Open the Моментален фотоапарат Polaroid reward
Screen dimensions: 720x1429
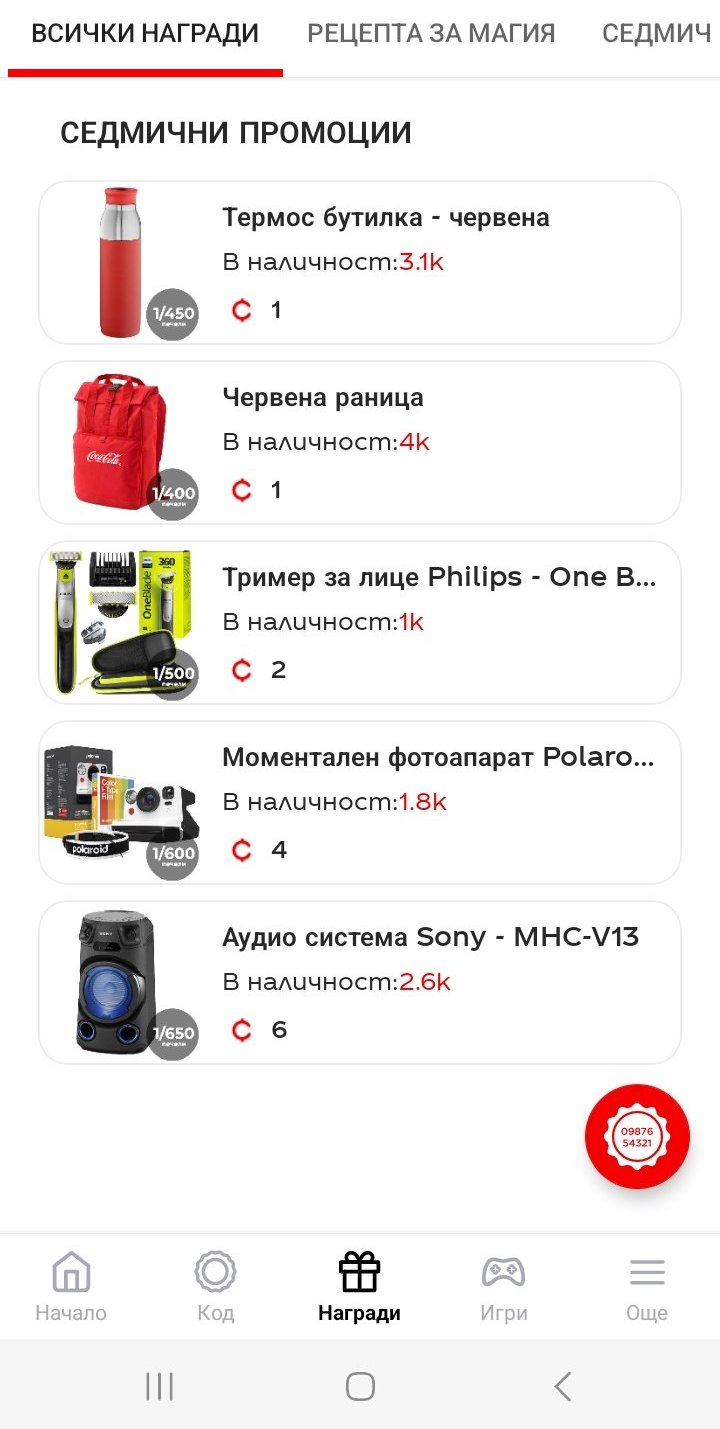pos(360,802)
